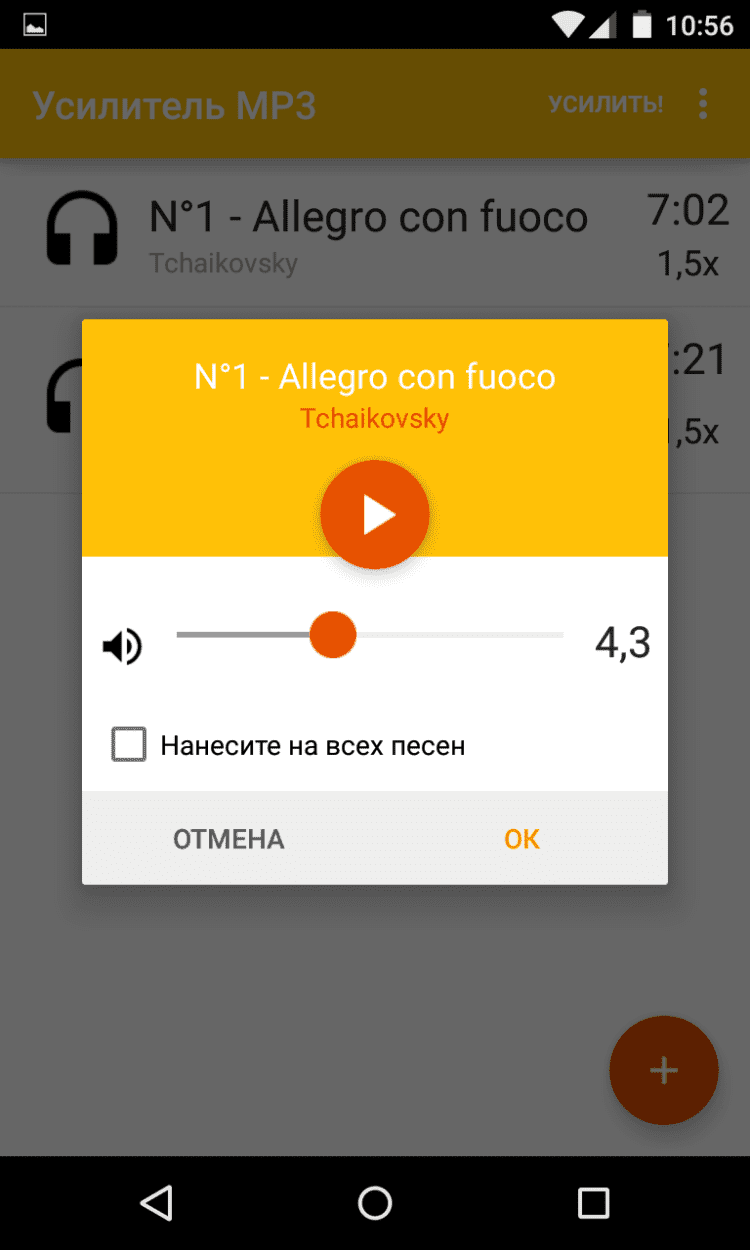This screenshot has width=750, height=1250.
Task: Tap the speaker volume icon
Action: pos(123,647)
